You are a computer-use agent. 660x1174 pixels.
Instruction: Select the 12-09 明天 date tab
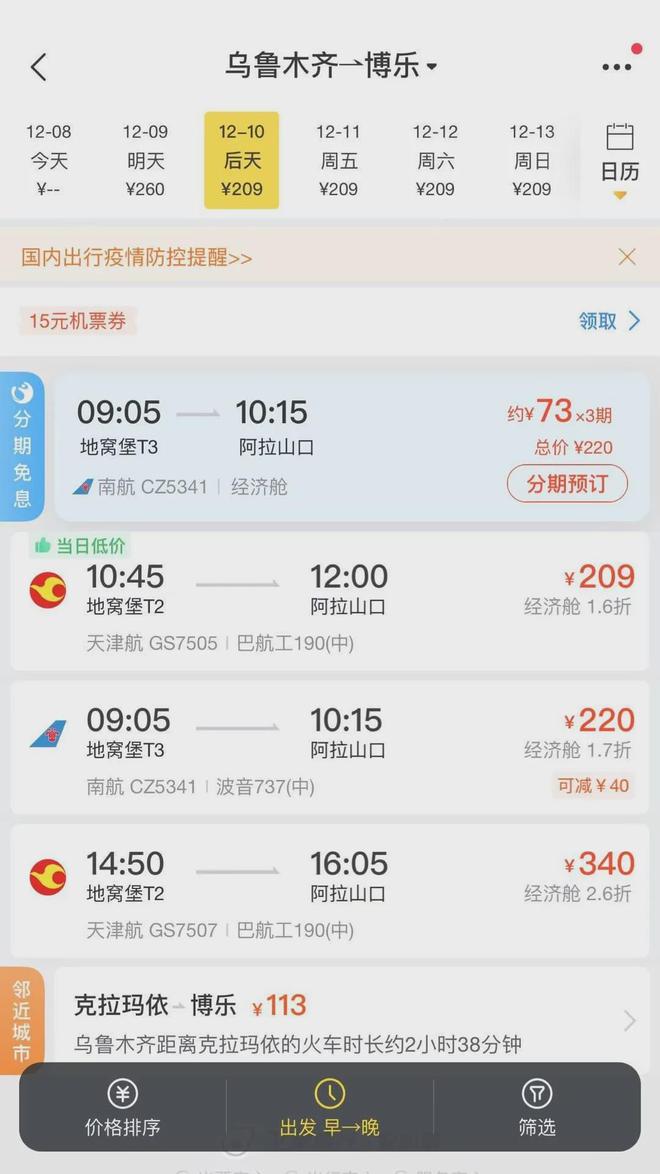tap(145, 160)
